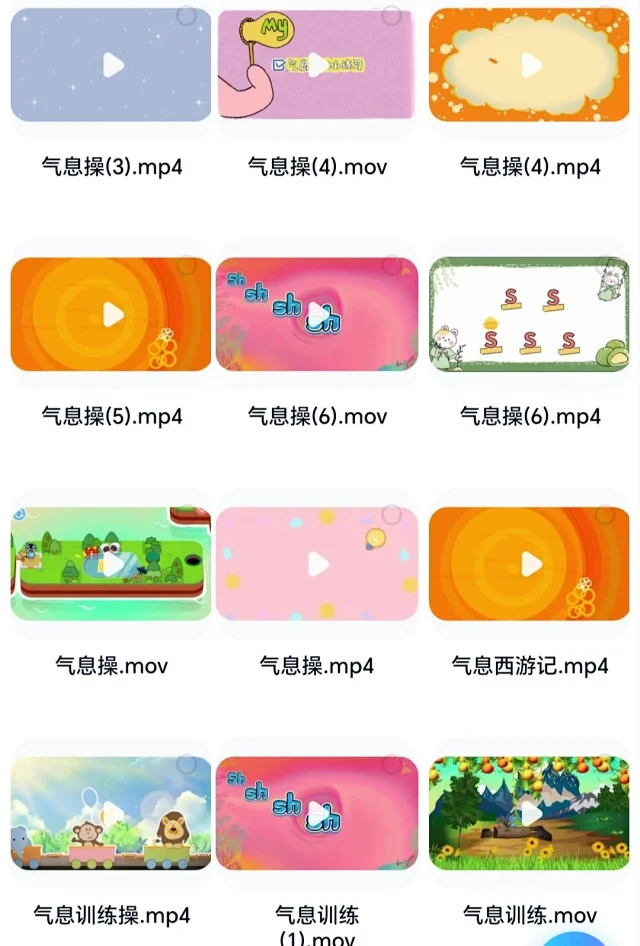Open the 气息西游记.mp4 video
640x946 pixels.
[x=530, y=564]
